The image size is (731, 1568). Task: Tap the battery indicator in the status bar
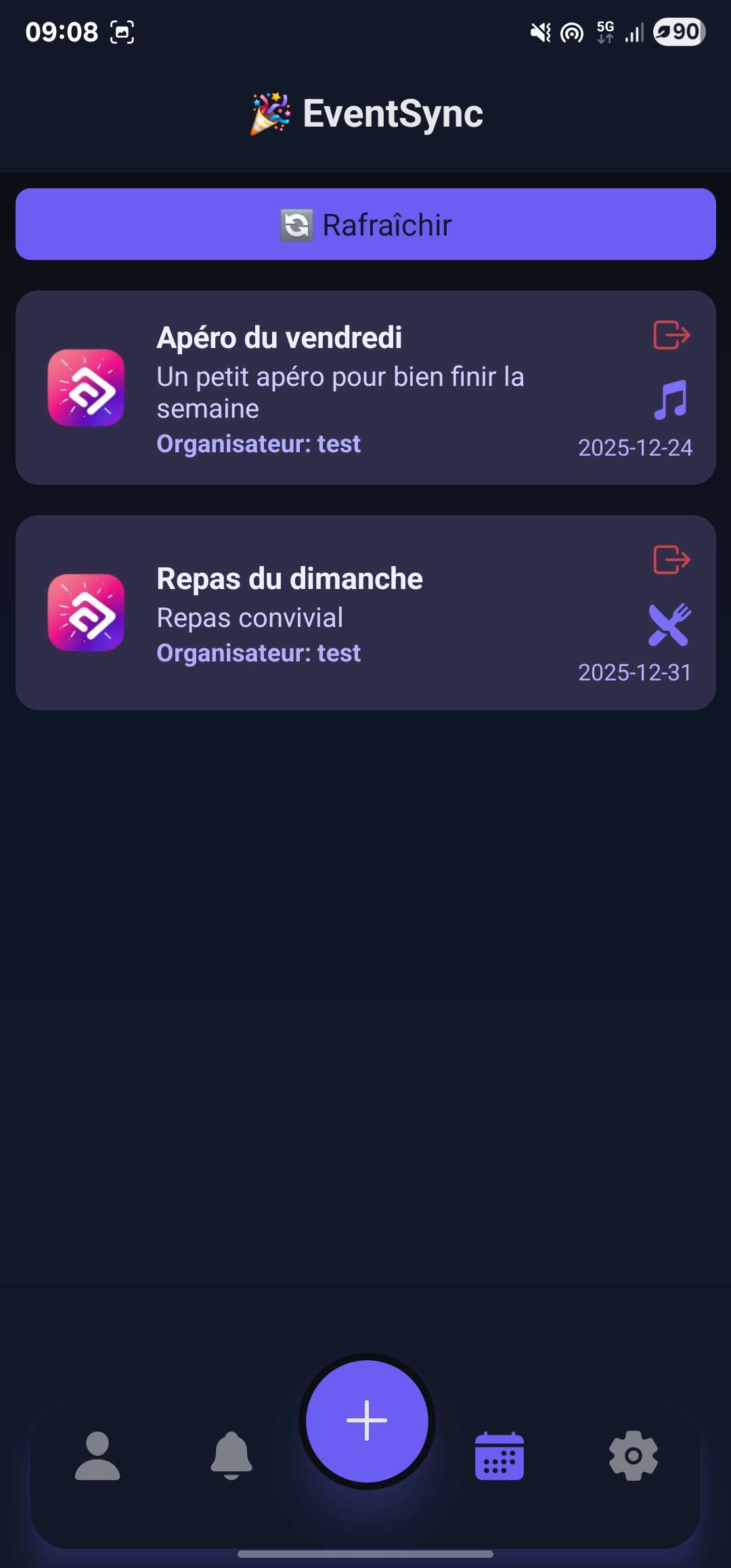pyautogui.click(x=679, y=32)
